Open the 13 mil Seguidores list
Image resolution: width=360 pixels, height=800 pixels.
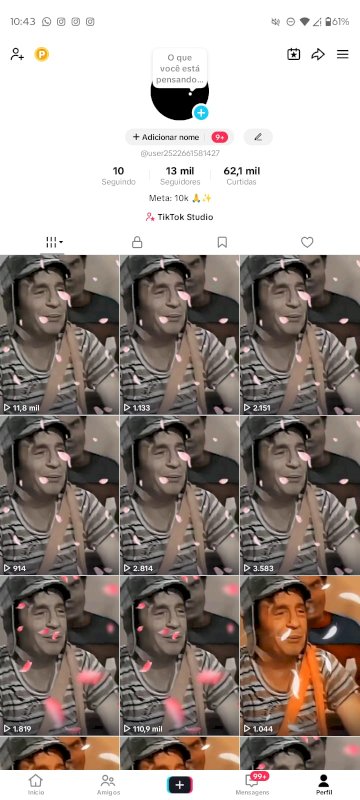point(180,176)
